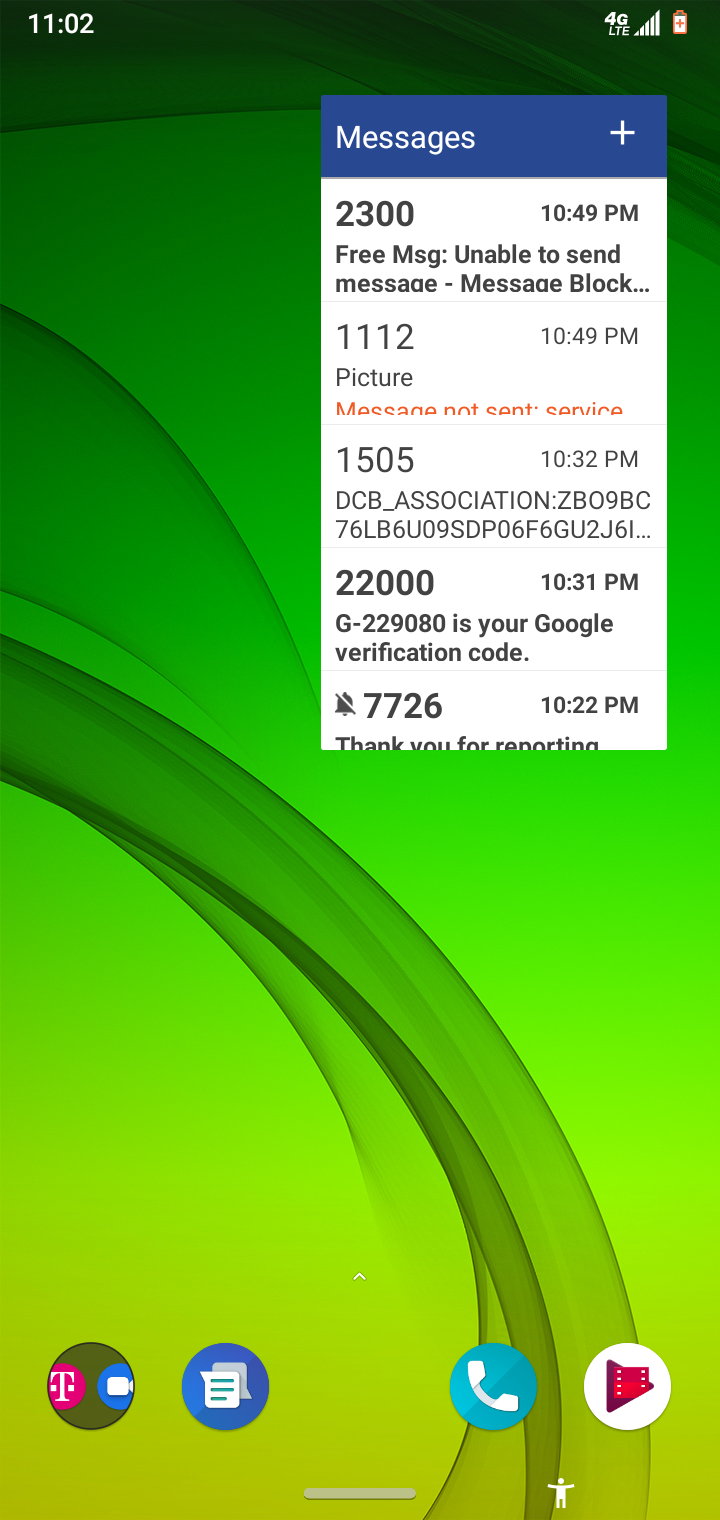Open the Messages widget header
The image size is (720, 1520).
(x=406, y=137)
